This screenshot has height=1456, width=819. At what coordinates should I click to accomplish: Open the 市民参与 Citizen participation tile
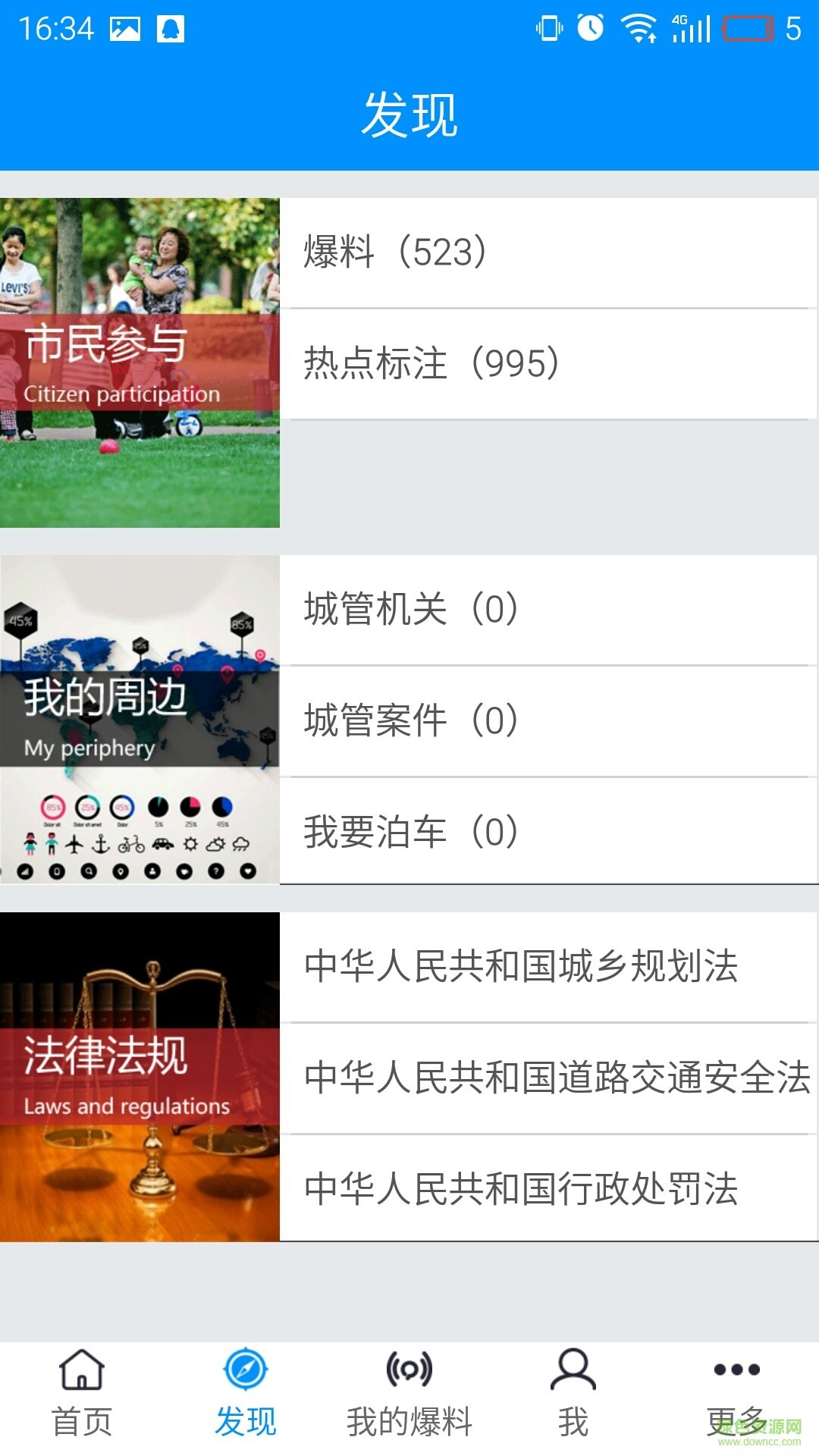click(140, 362)
